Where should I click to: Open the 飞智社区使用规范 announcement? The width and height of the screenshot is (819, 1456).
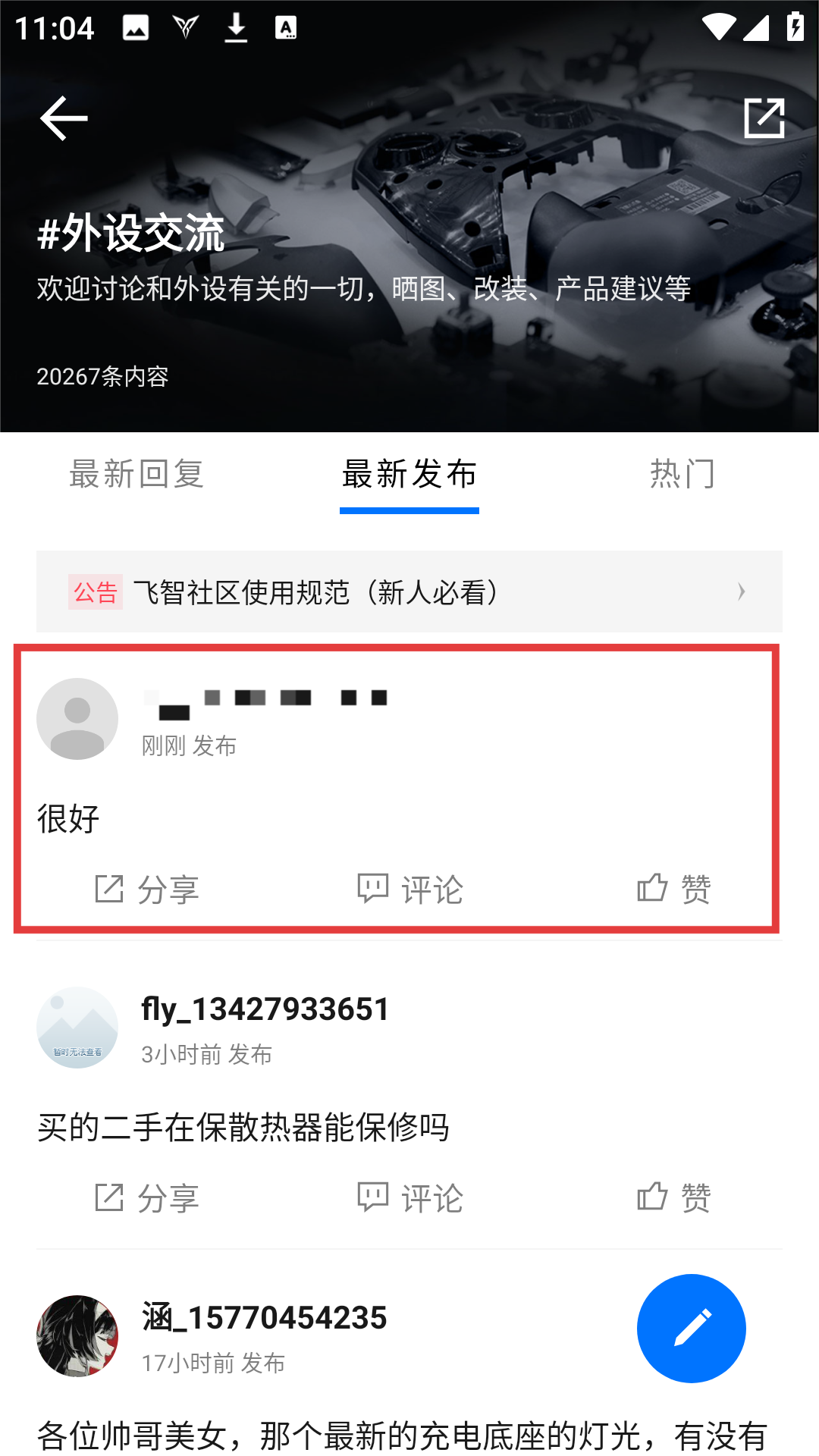[x=409, y=591]
